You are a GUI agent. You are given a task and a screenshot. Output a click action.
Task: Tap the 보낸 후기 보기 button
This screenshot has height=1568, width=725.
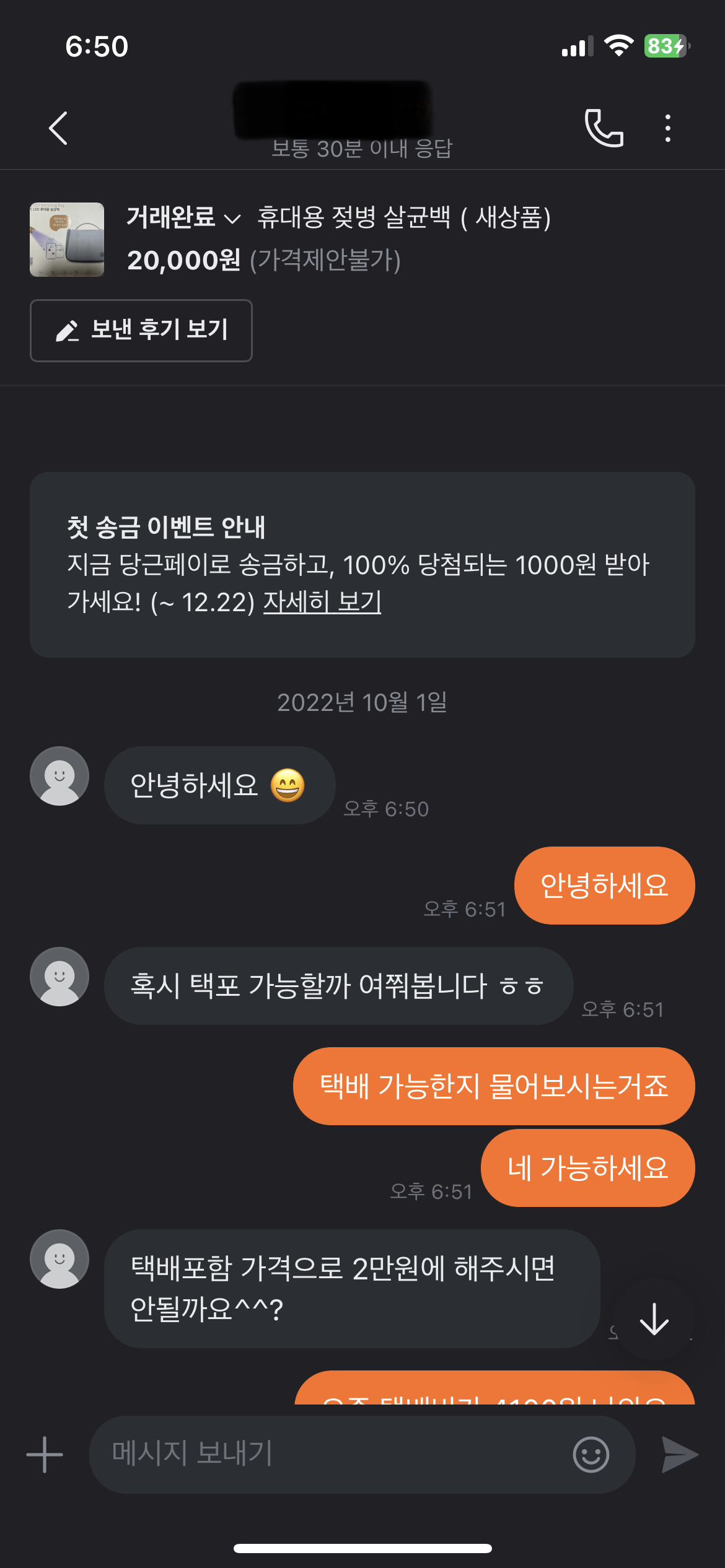tap(141, 330)
